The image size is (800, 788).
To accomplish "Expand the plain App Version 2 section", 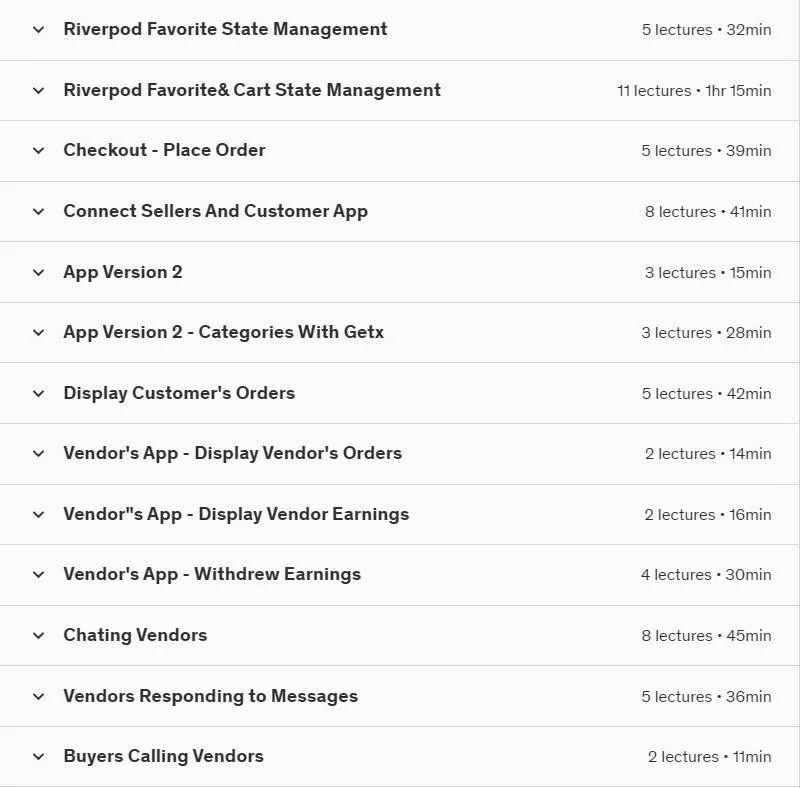I will tap(399, 272).
